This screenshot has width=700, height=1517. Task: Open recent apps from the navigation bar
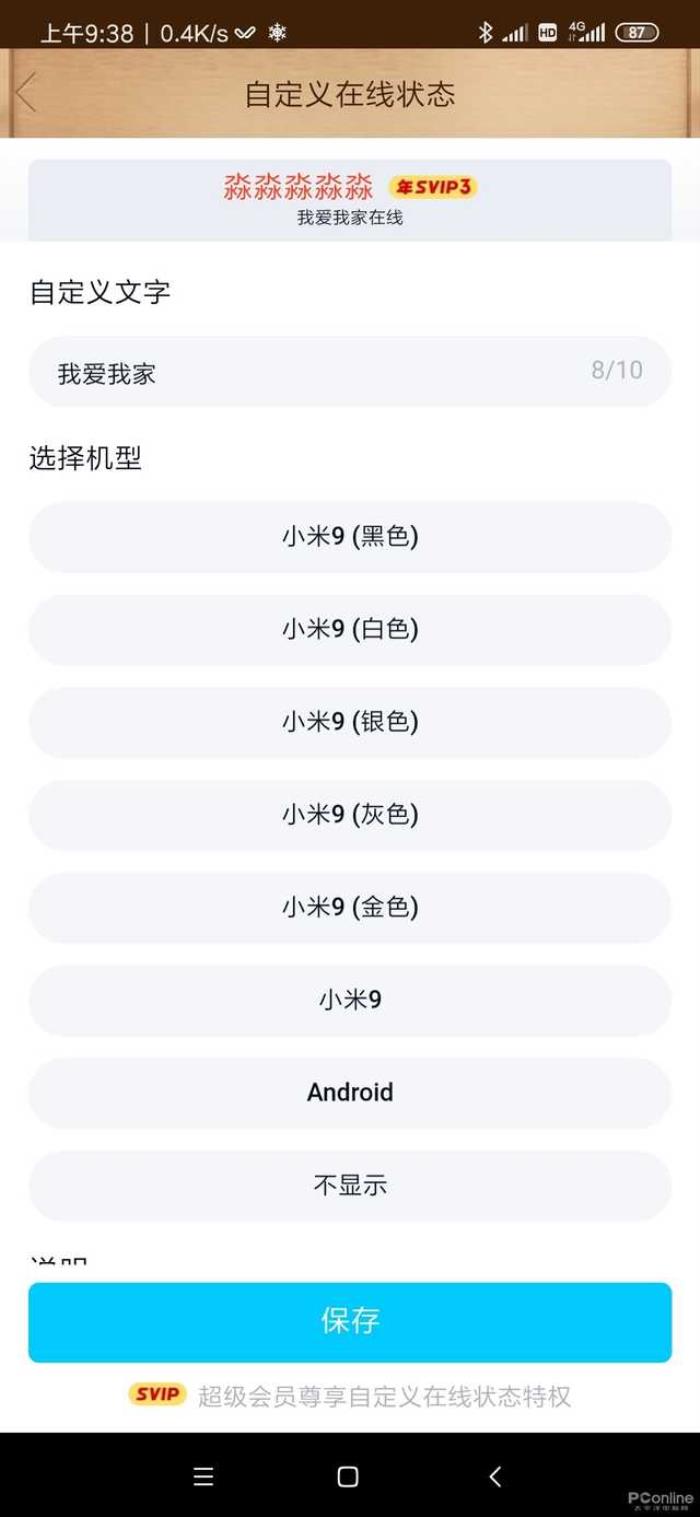203,1476
